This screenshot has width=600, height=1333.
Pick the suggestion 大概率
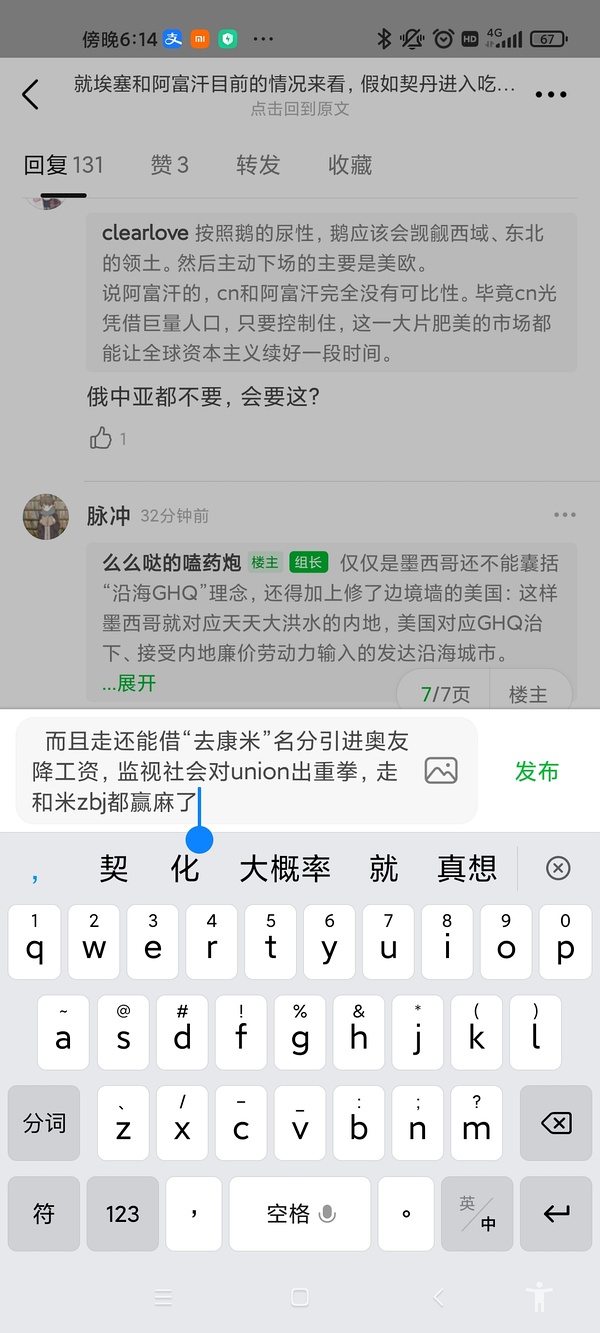[x=284, y=868]
